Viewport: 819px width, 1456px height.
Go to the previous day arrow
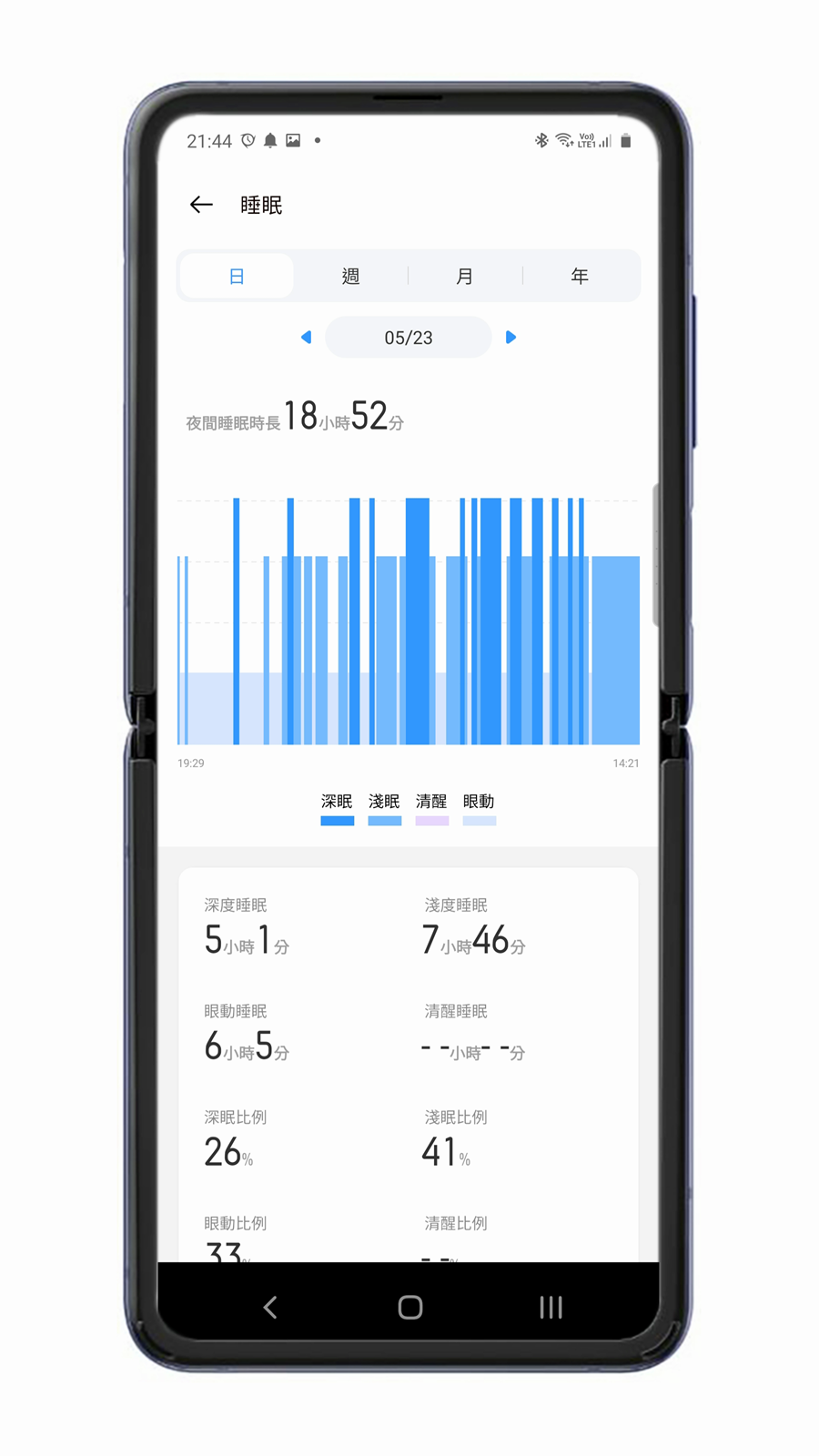click(307, 338)
